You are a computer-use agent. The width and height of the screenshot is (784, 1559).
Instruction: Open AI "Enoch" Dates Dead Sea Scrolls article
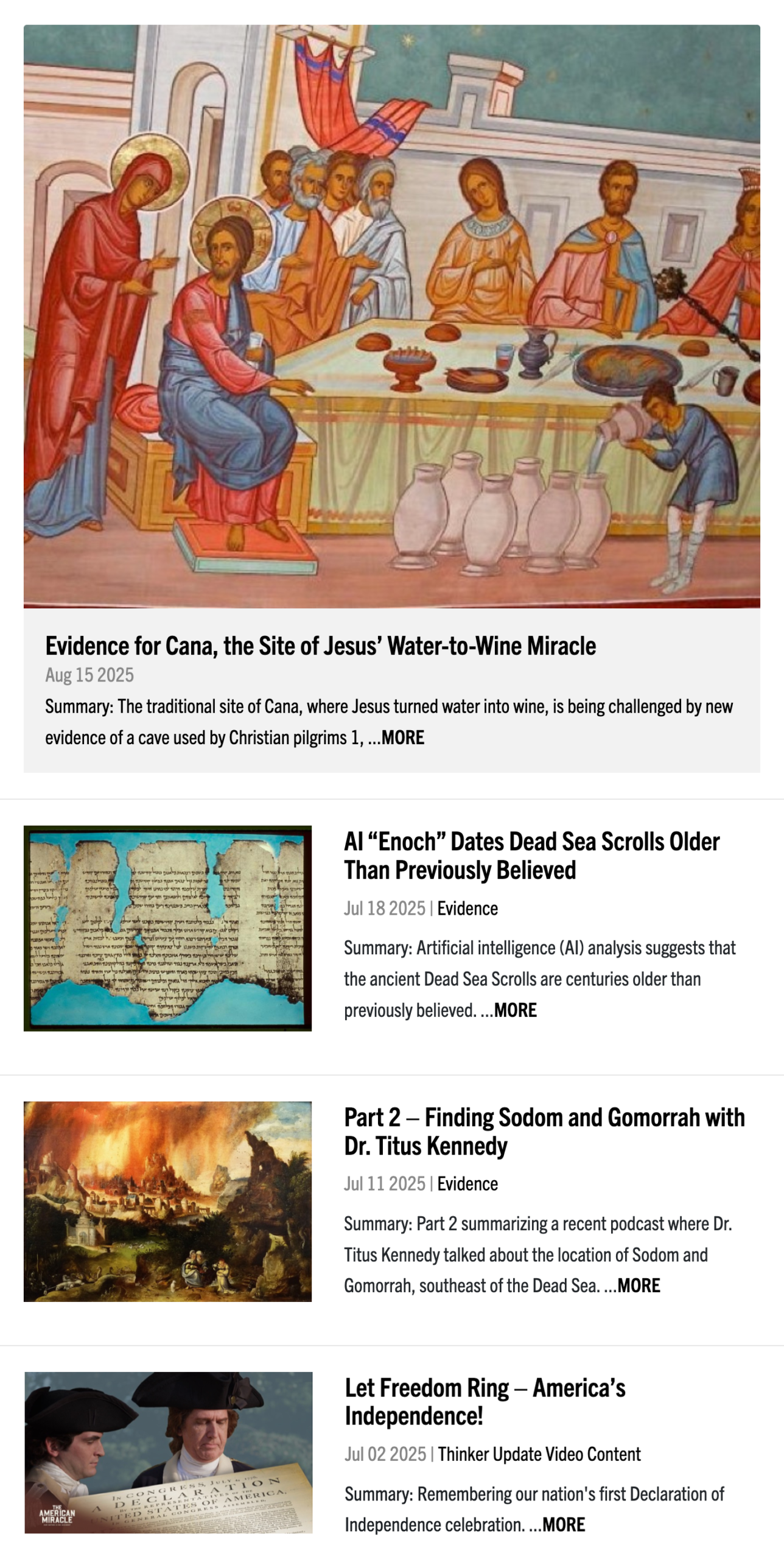pos(531,856)
